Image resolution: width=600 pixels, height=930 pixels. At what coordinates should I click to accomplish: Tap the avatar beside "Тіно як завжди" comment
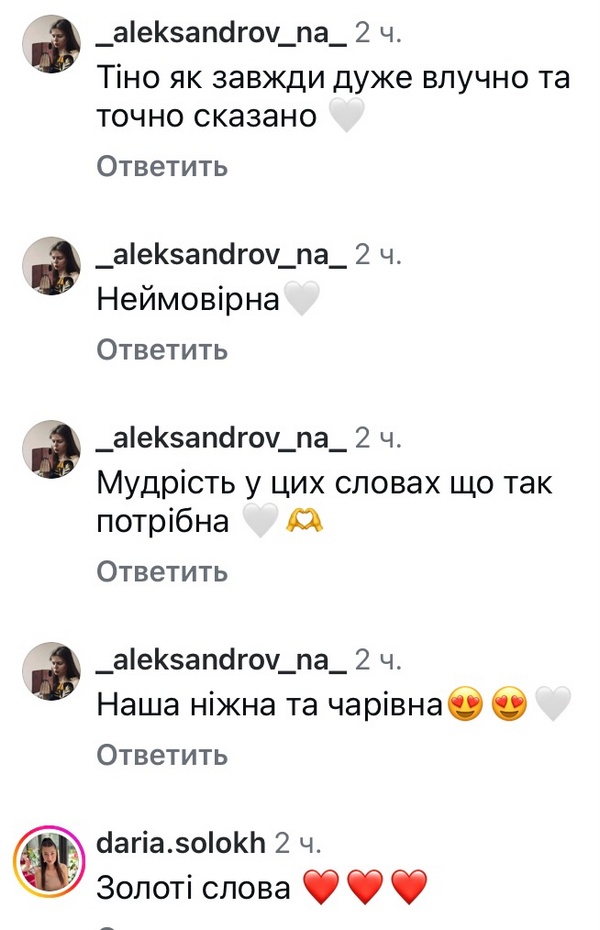coord(51,46)
